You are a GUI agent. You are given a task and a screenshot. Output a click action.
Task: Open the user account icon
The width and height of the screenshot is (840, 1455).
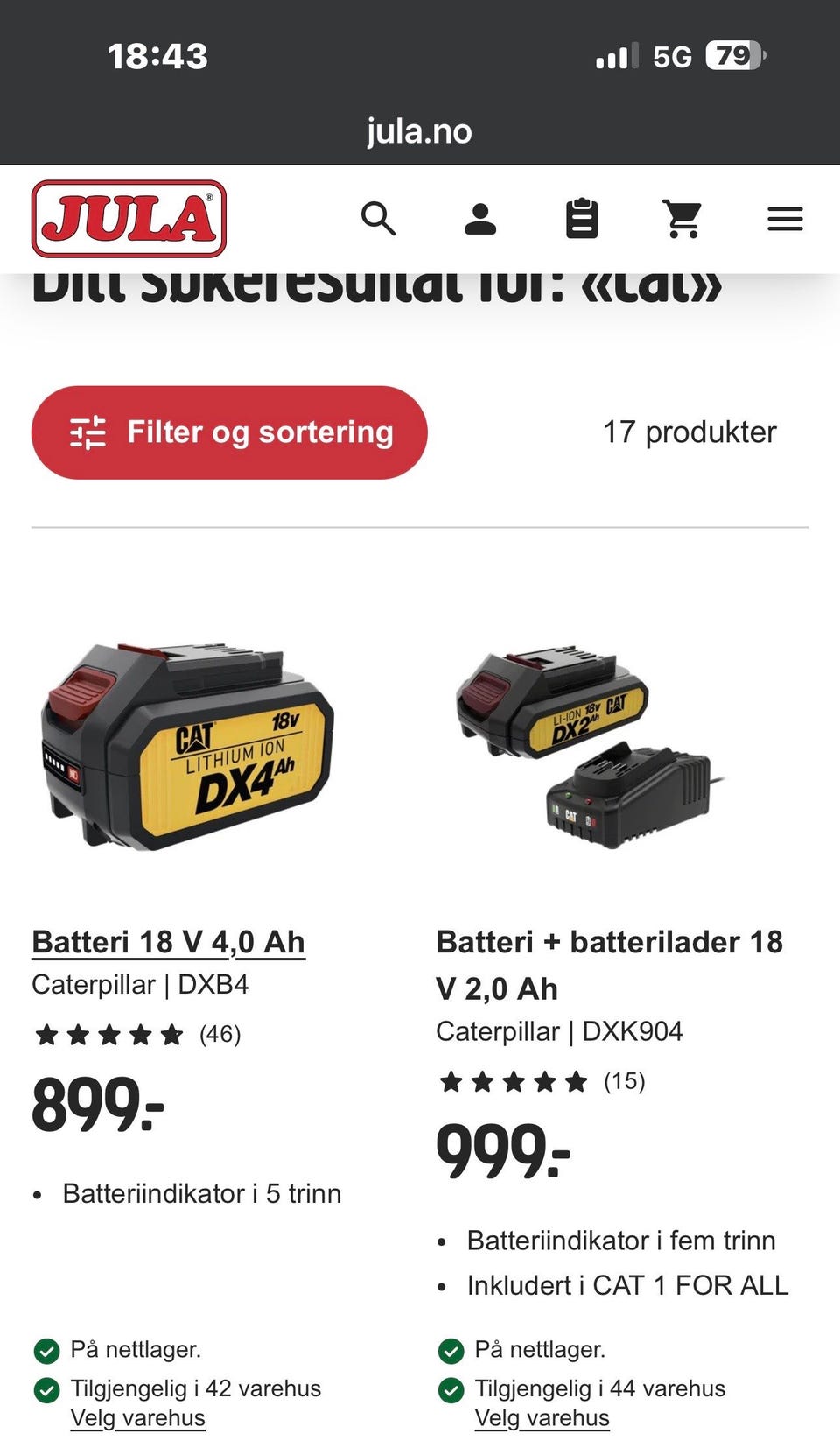point(480,219)
